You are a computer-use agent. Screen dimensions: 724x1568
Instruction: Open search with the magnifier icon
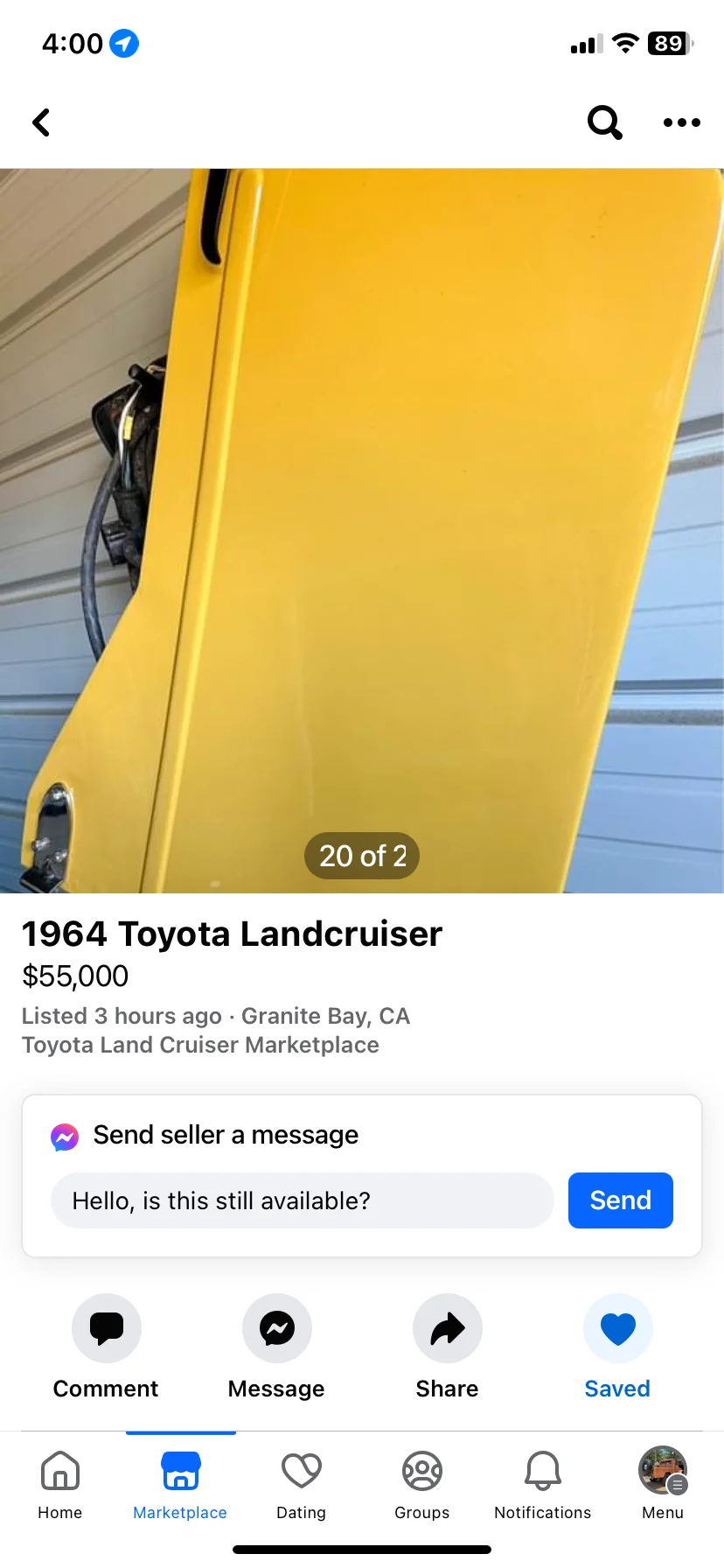(x=604, y=122)
